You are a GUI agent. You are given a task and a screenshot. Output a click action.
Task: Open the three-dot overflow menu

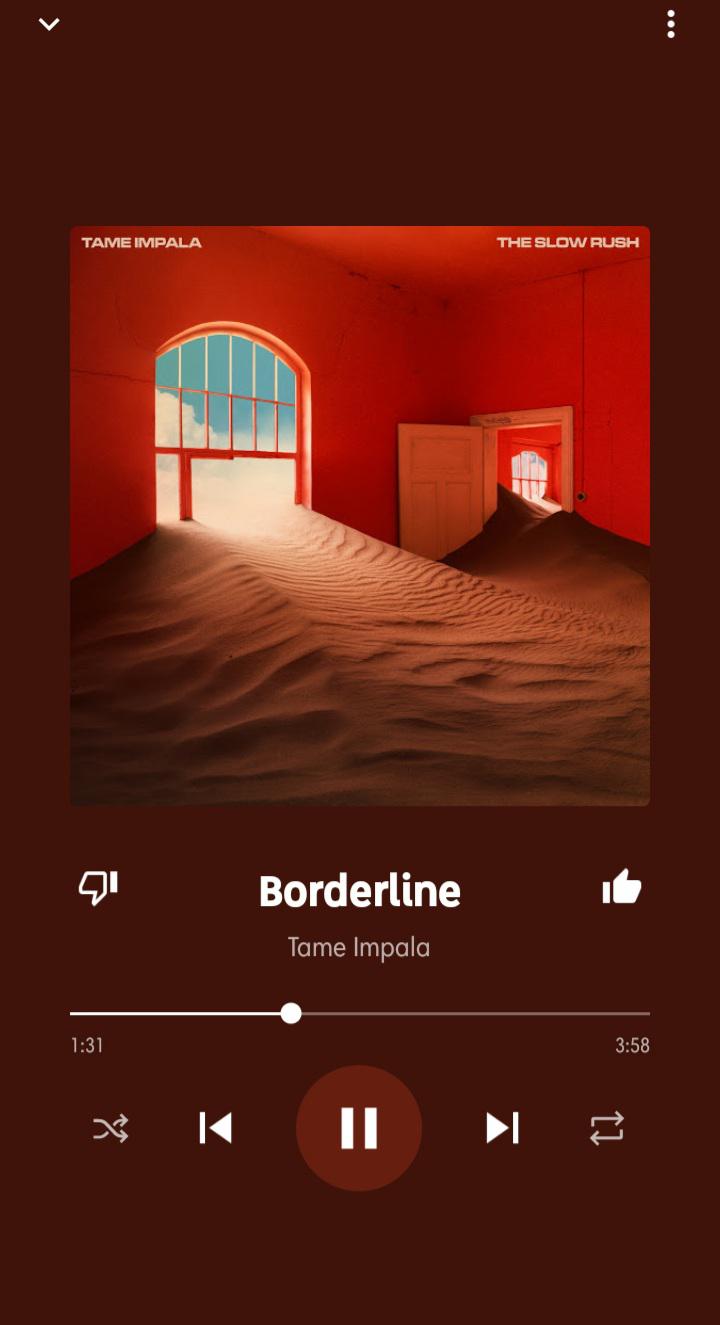point(671,24)
